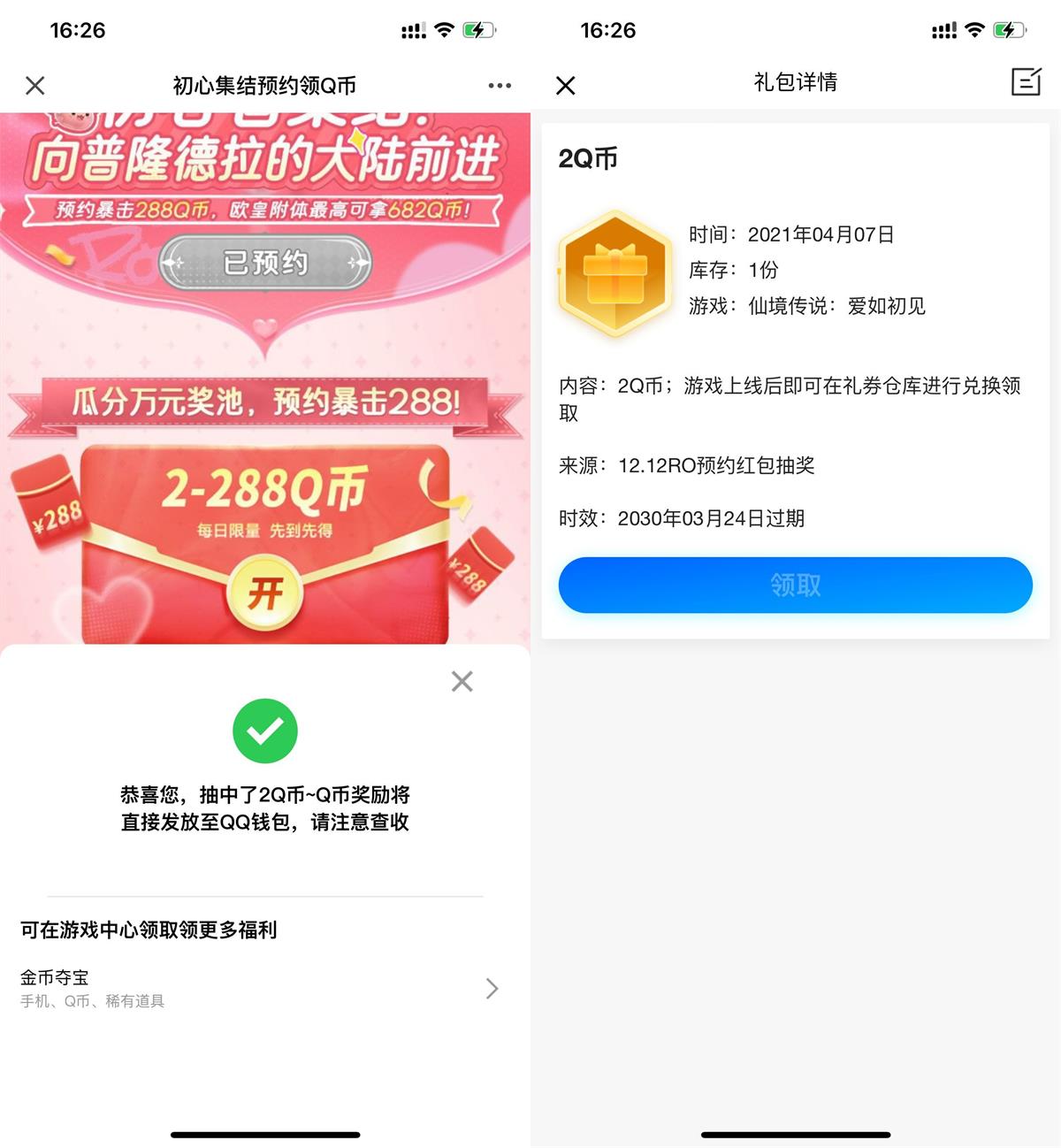Open the note icon in 礼包详情 header

[1026, 82]
